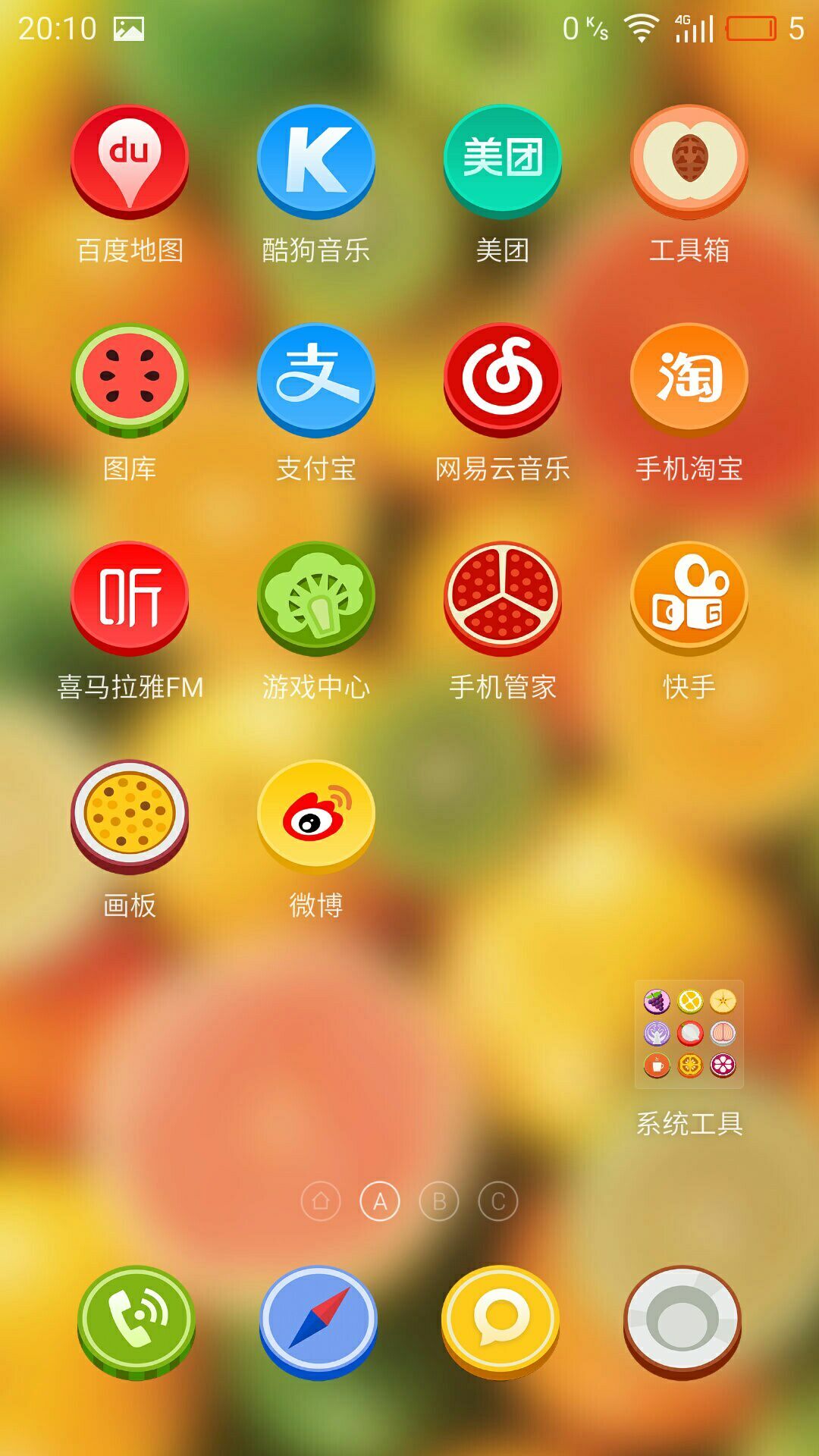This screenshot has height=1456, width=819.
Task: Open the yellow messages app in dock
Action: coord(500,1323)
